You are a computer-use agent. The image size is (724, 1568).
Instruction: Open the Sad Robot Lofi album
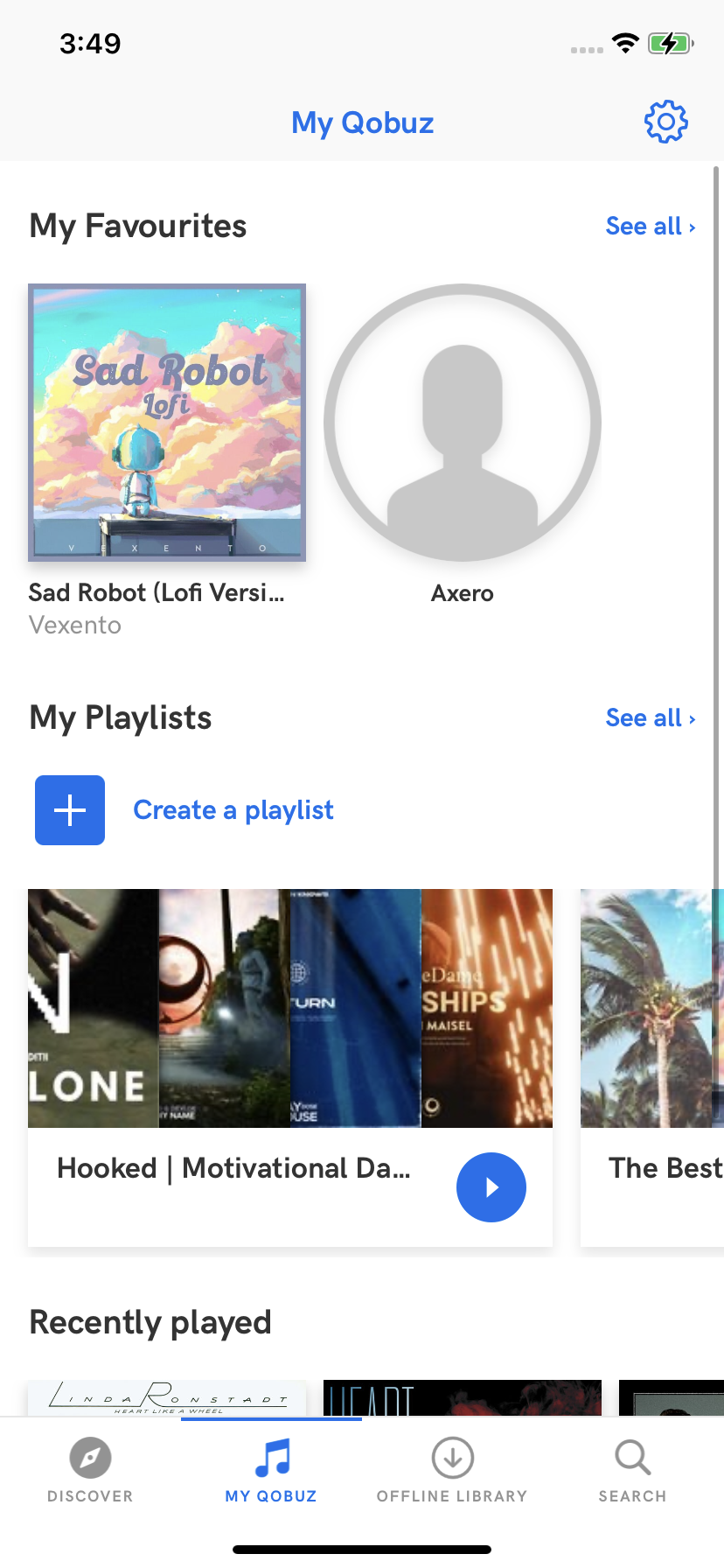click(x=167, y=423)
